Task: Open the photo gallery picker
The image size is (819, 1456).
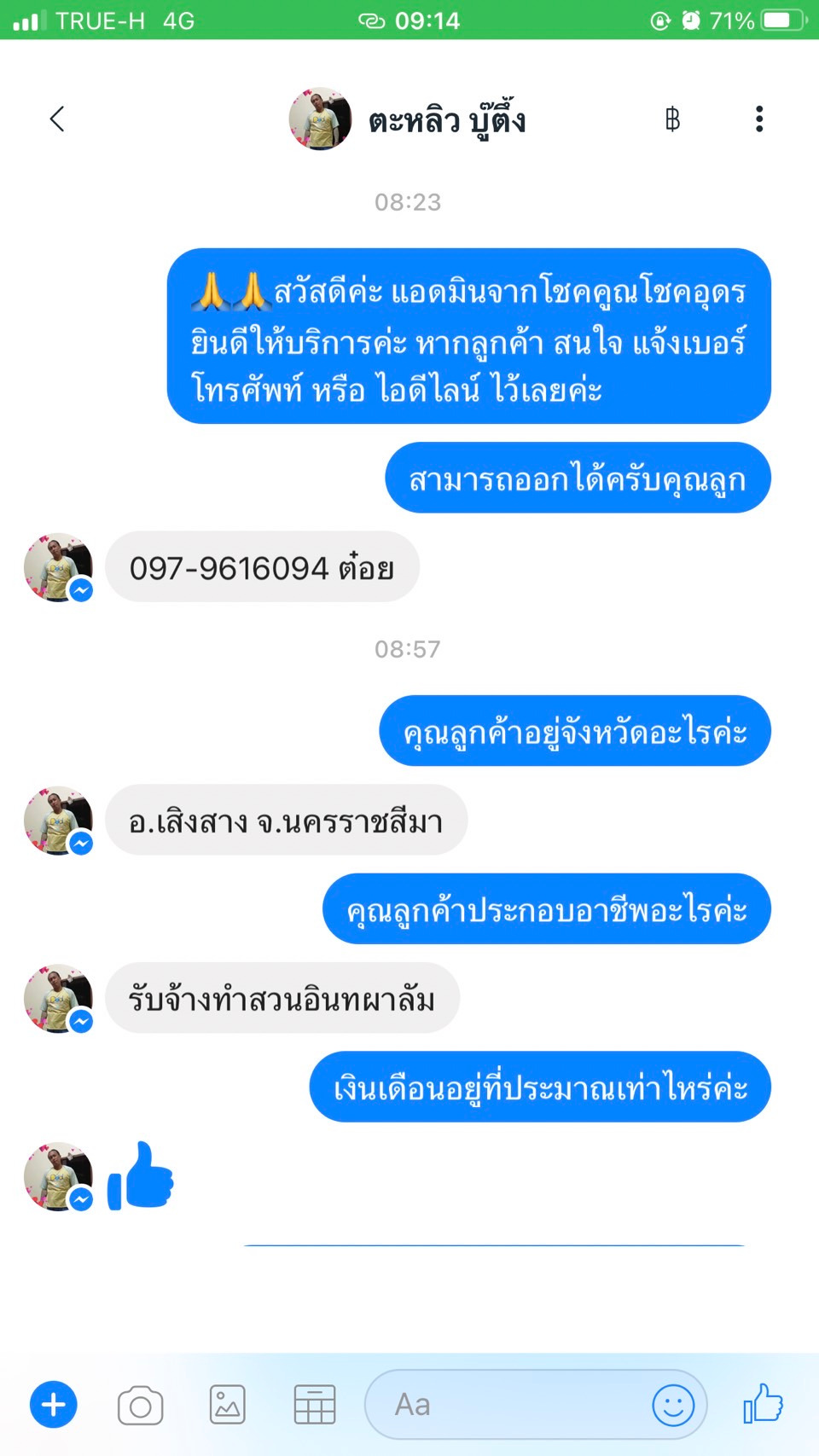Action: (x=228, y=1404)
